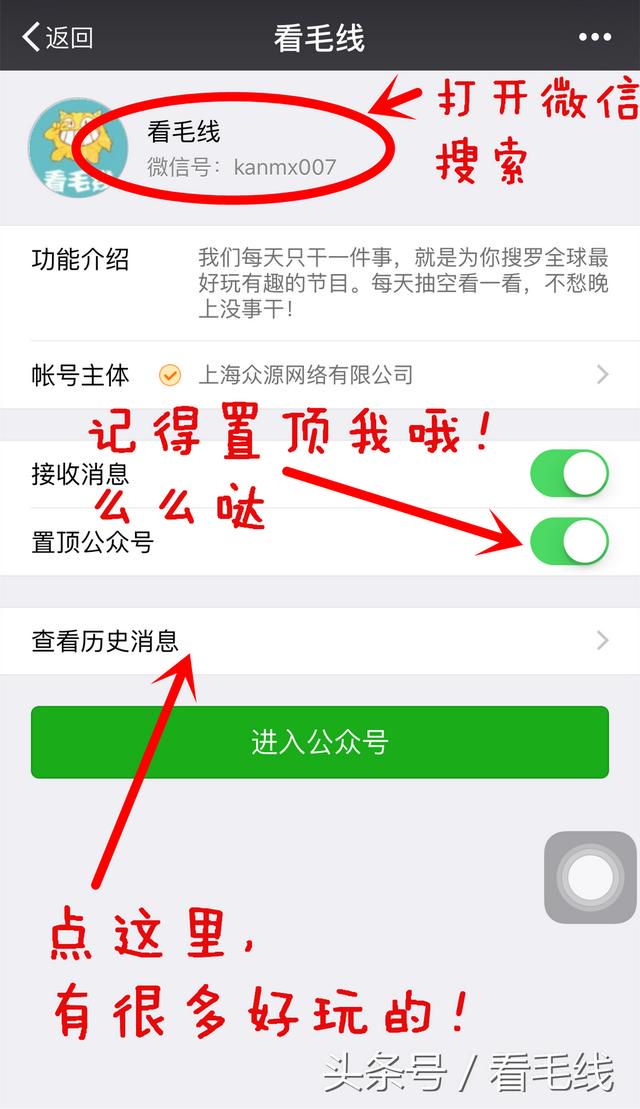The width and height of the screenshot is (640, 1109).
Task: Open the AssistiveTouch floating button
Action: 590,878
